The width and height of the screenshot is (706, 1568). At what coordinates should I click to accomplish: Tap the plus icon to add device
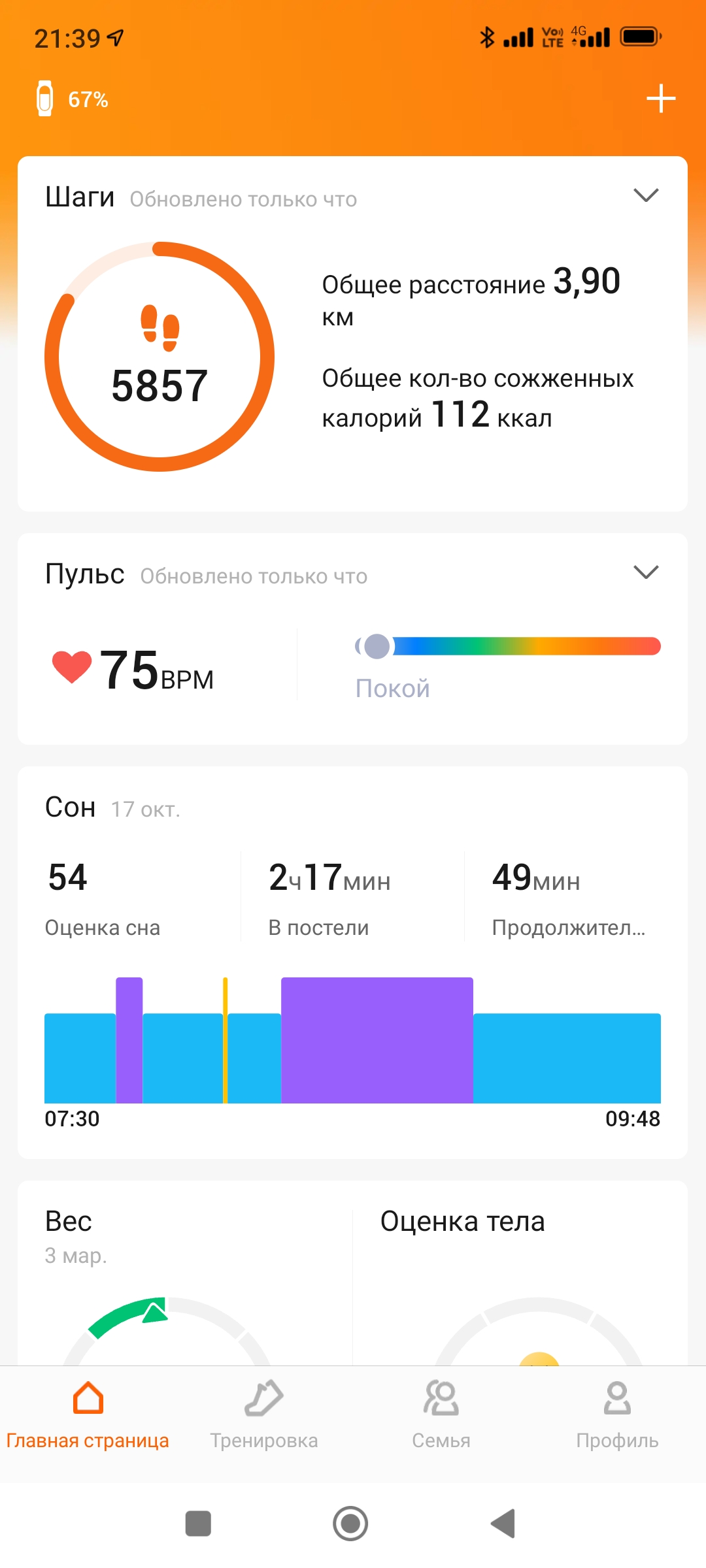(x=660, y=99)
